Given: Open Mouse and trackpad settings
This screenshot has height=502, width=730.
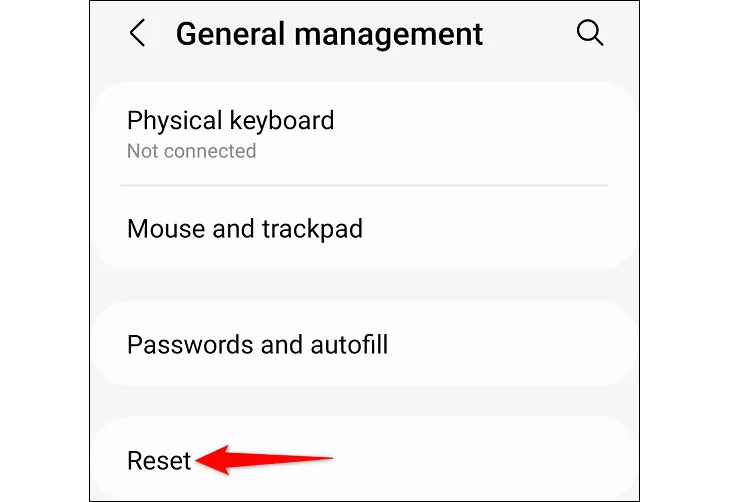Looking at the screenshot, I should (364, 228).
